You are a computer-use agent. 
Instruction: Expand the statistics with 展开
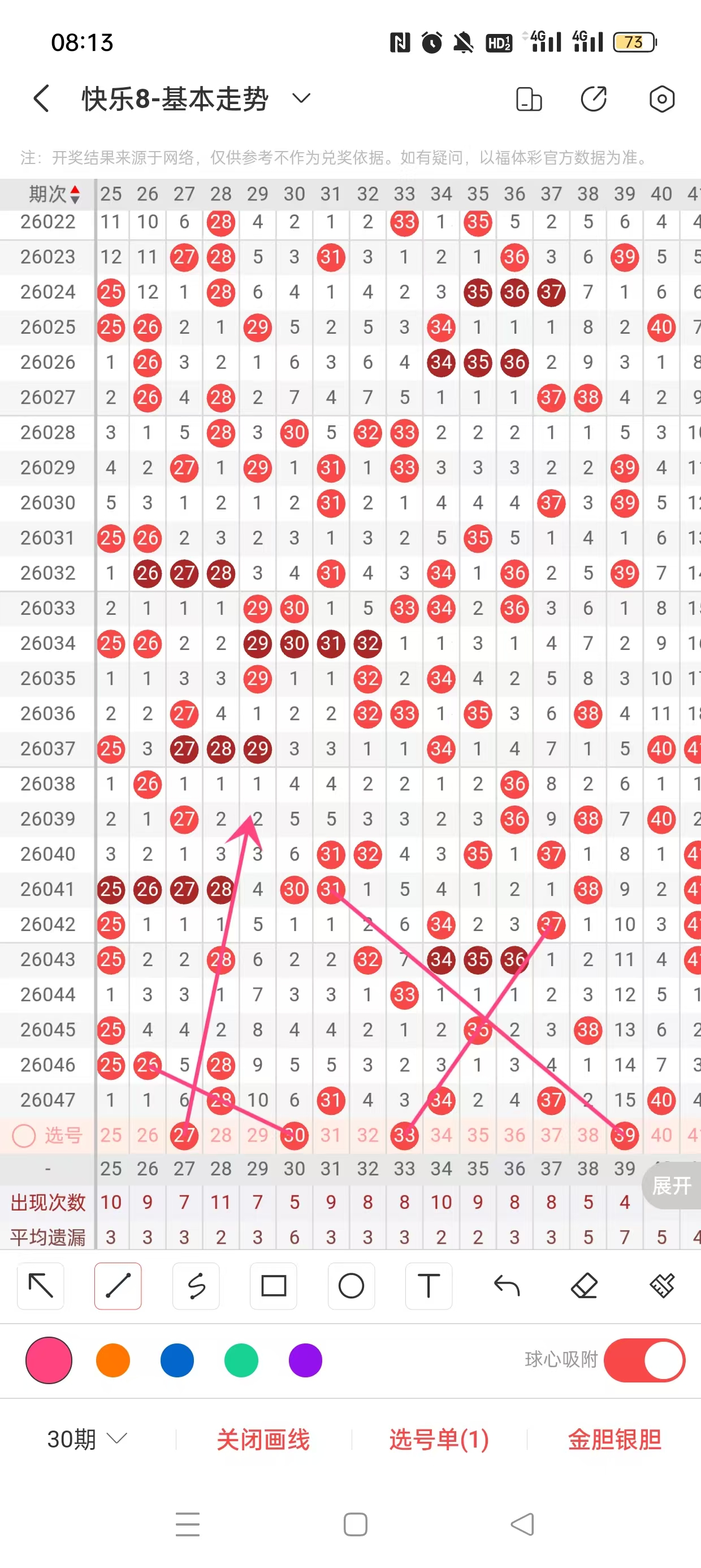click(x=672, y=1185)
